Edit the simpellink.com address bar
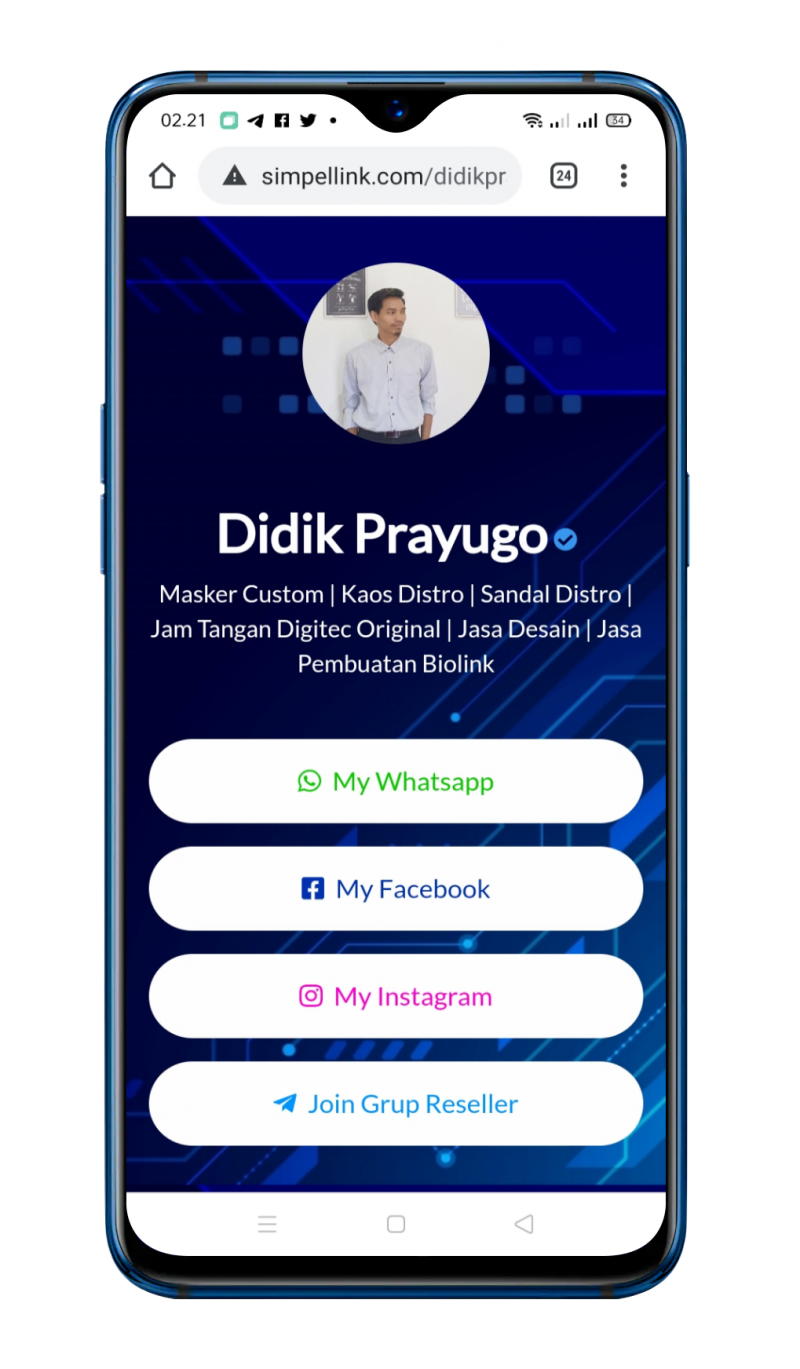 click(382, 177)
